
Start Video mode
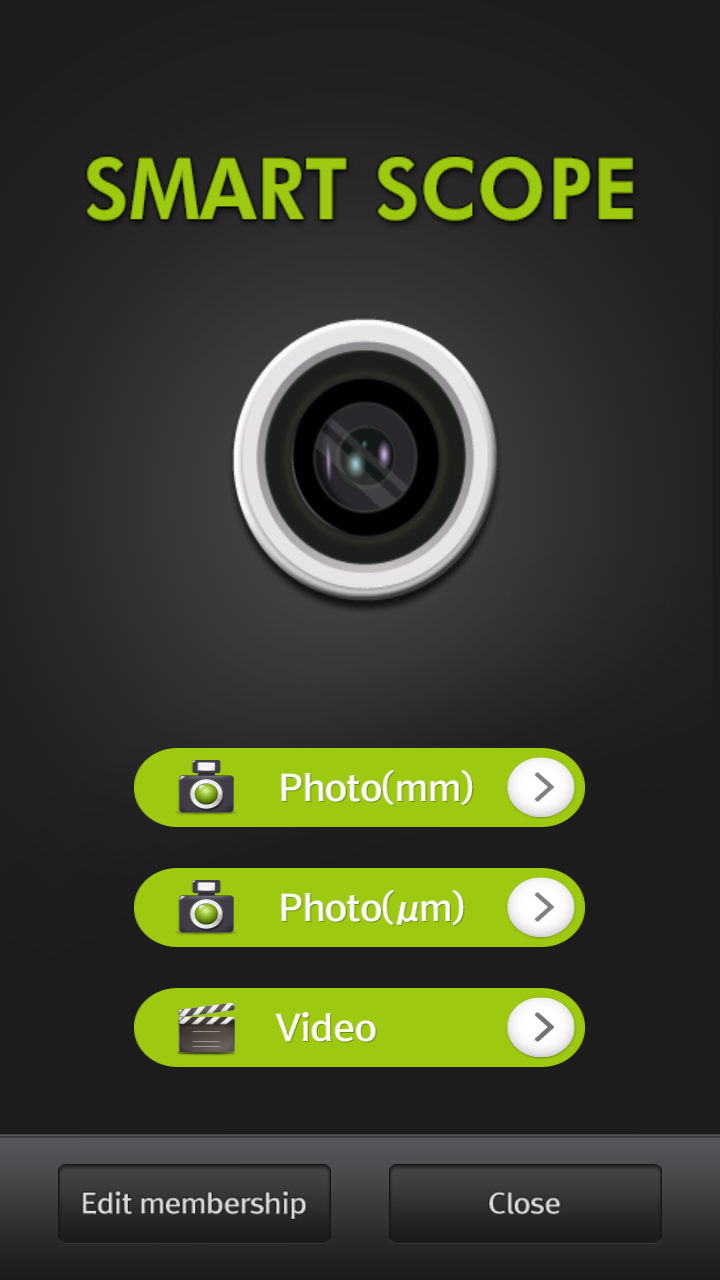[x=359, y=1028]
